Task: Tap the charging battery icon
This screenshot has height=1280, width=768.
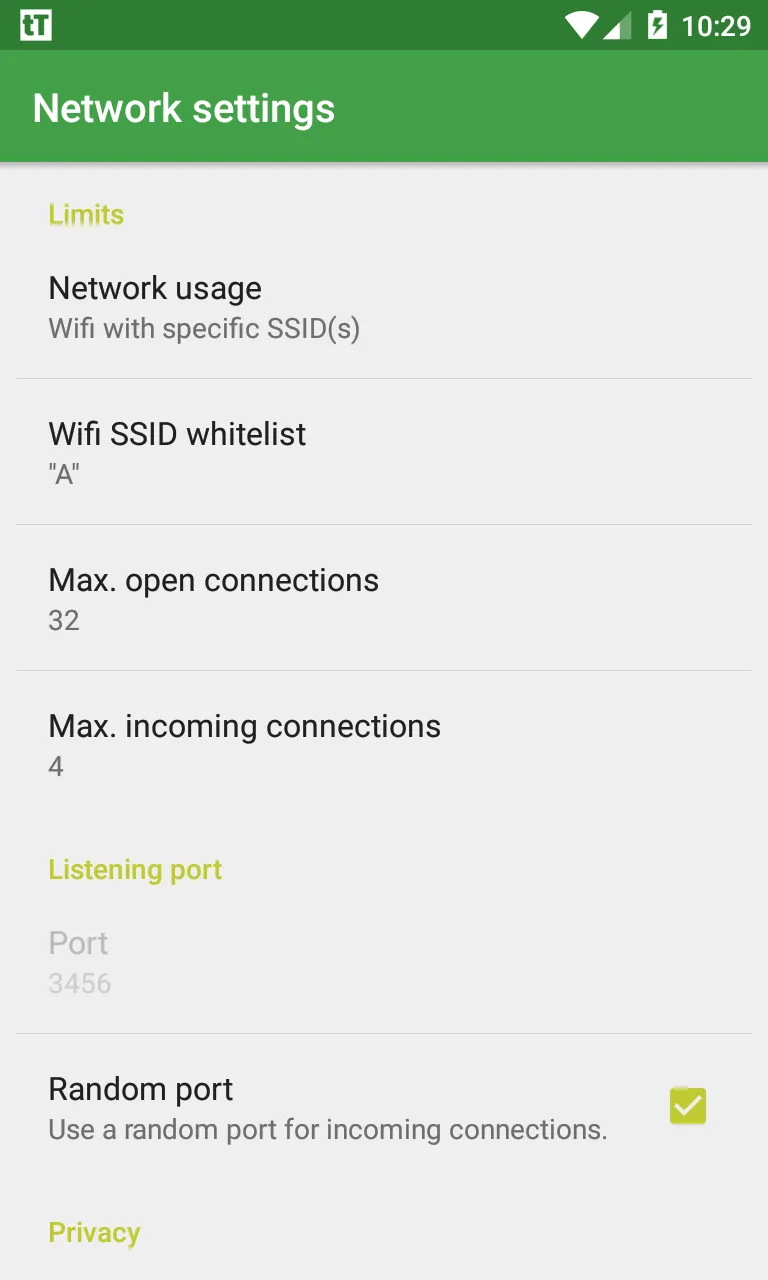Action: [x=655, y=24]
